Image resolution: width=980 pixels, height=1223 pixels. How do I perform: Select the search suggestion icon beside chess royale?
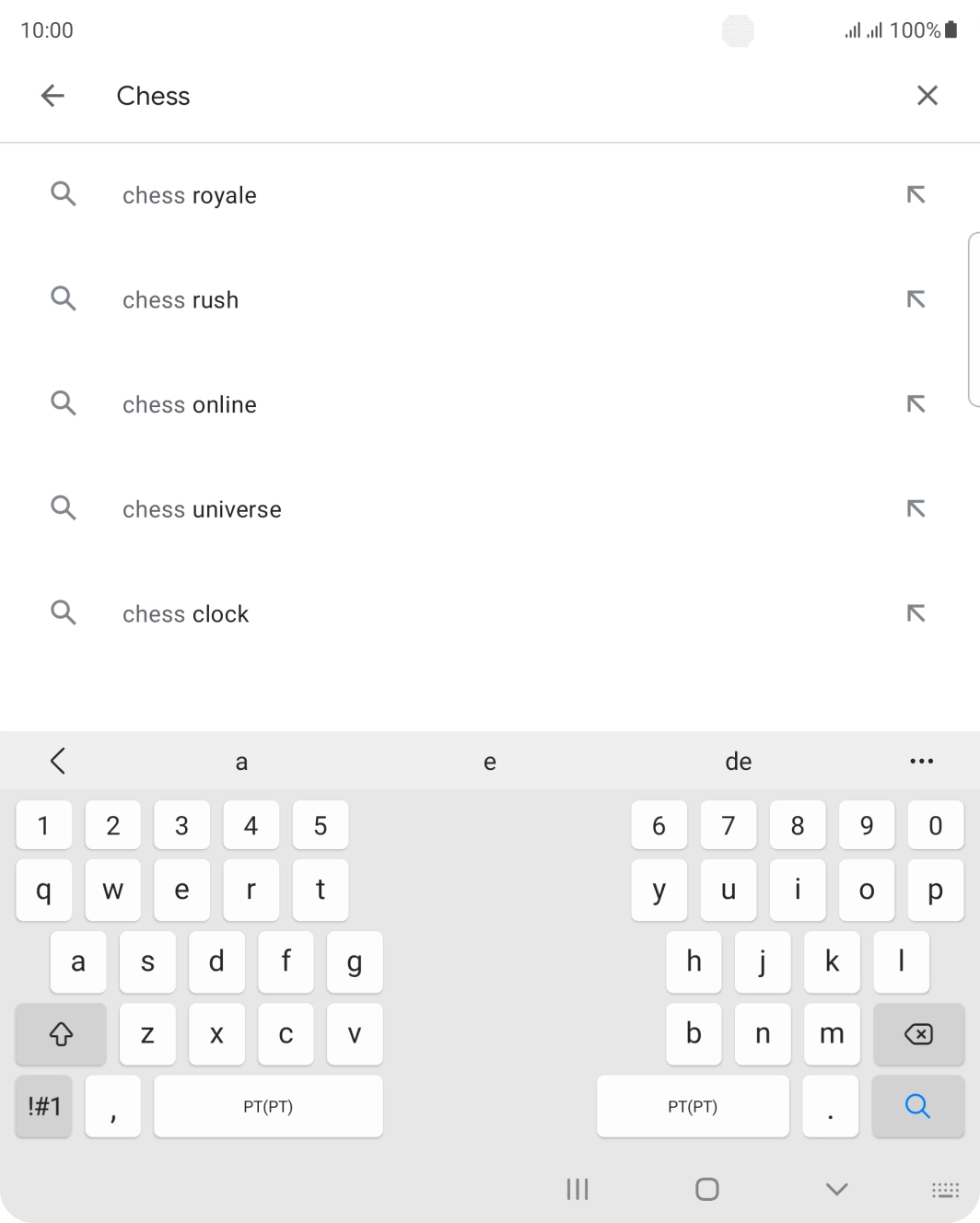pos(64,194)
